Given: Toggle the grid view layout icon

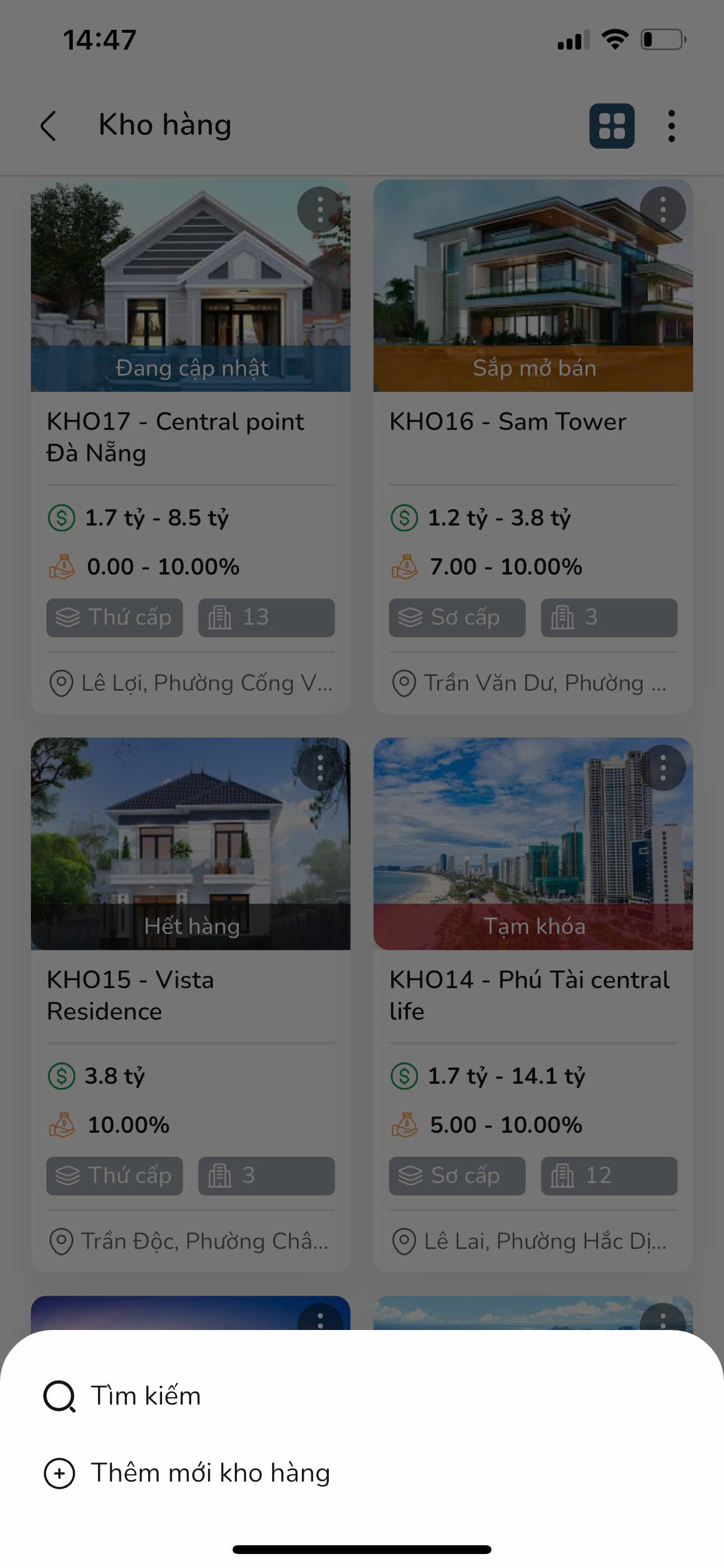Looking at the screenshot, I should [611, 125].
